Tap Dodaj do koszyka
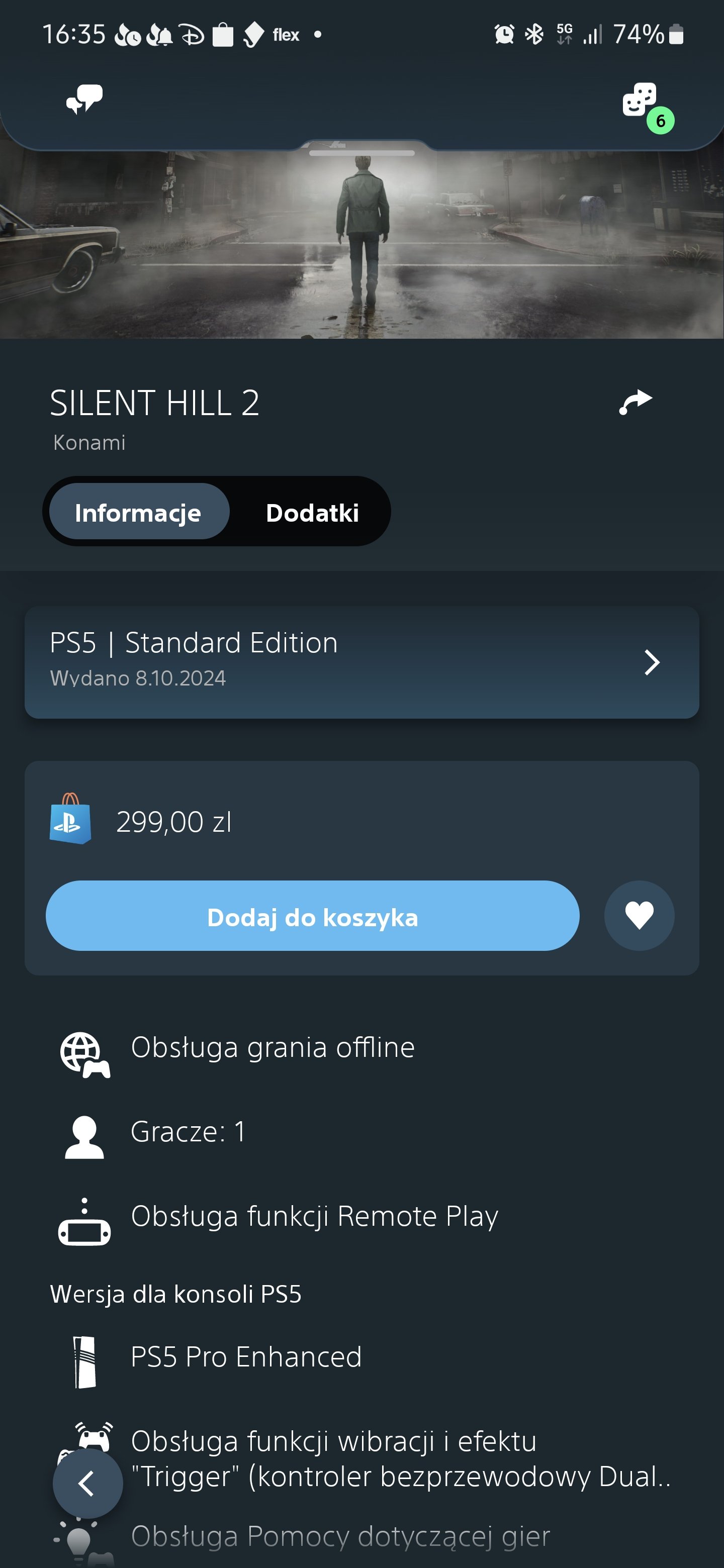The width and height of the screenshot is (724, 1568). coord(312,916)
